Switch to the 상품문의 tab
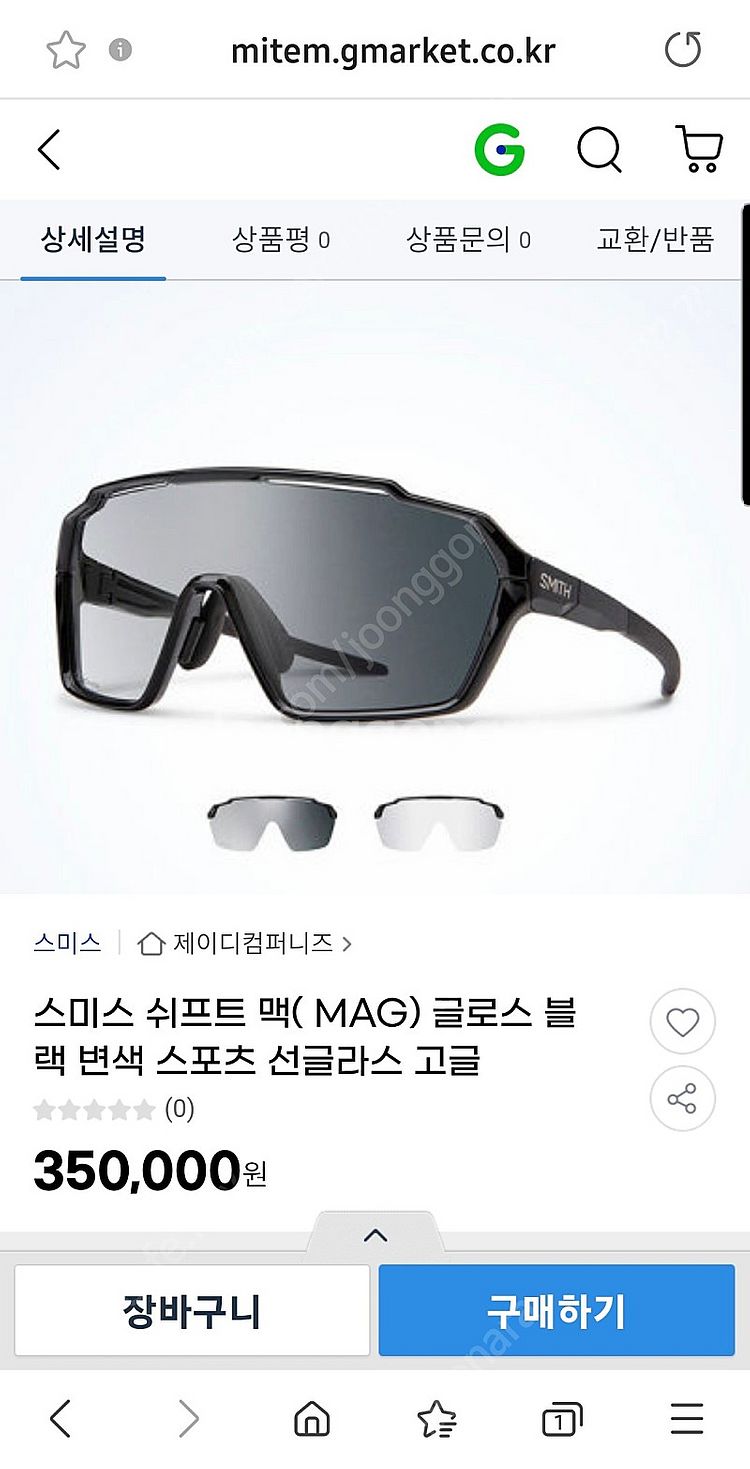Image resolution: width=750 pixels, height=1469 pixels. 468,240
